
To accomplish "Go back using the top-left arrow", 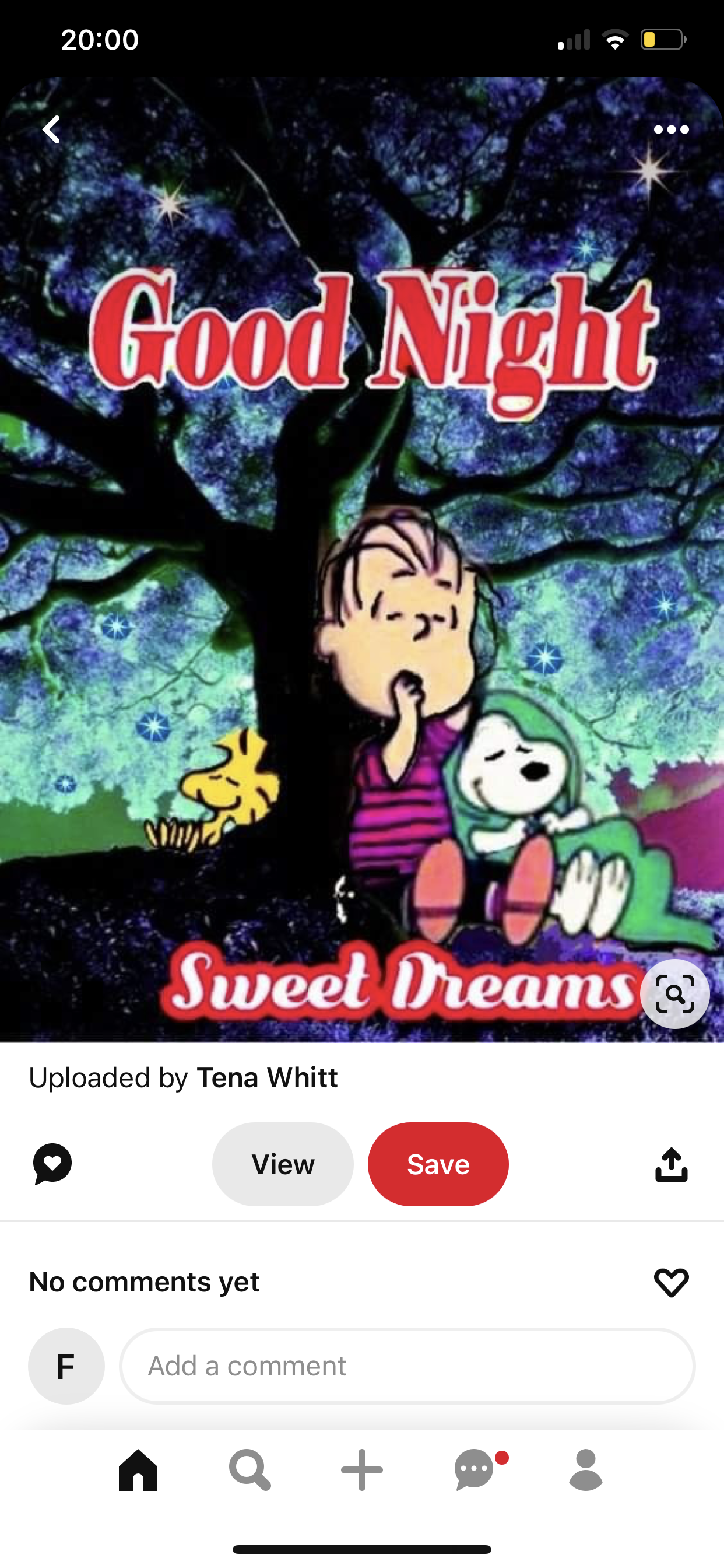I will [x=52, y=129].
